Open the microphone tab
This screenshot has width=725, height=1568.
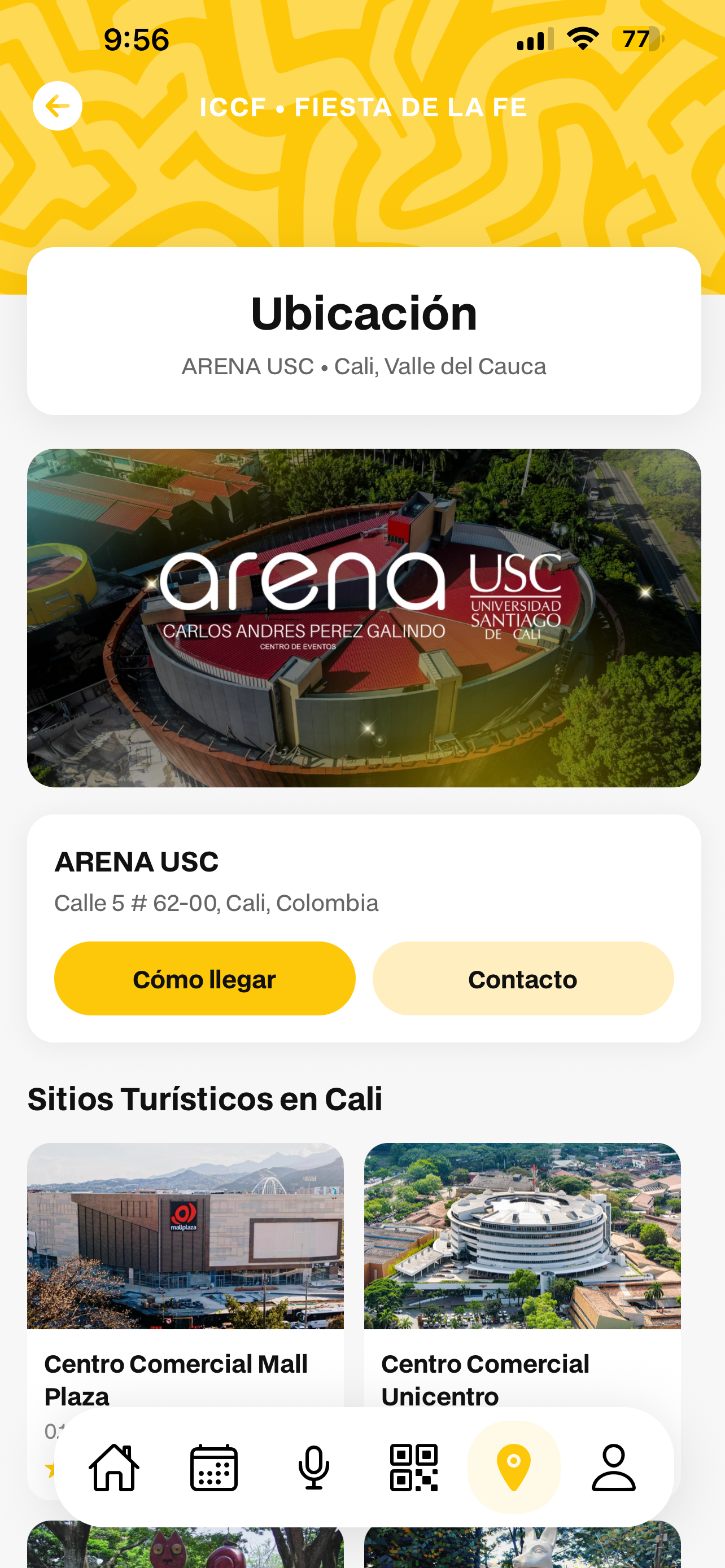[313, 1468]
